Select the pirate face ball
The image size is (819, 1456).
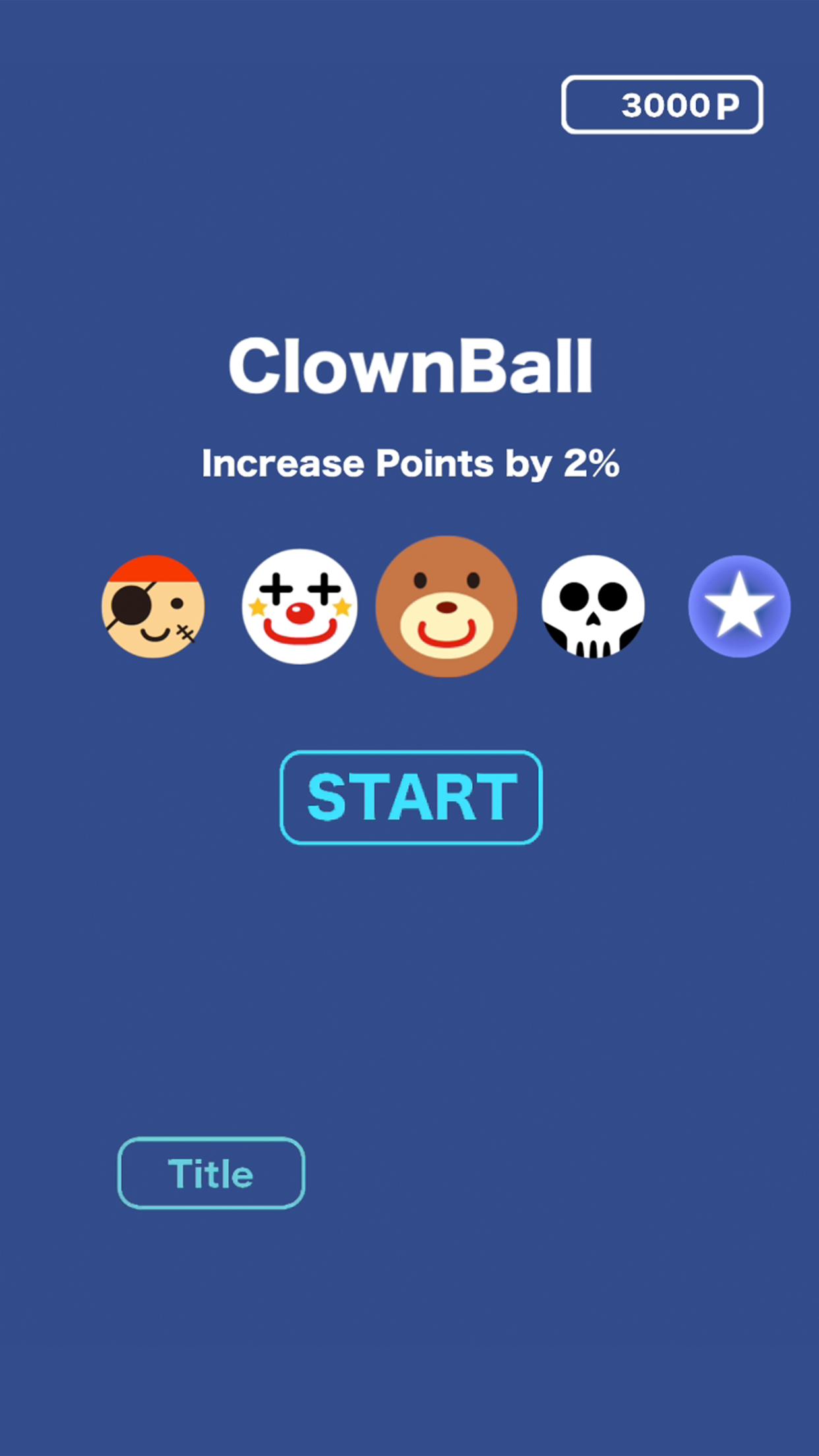point(153,607)
